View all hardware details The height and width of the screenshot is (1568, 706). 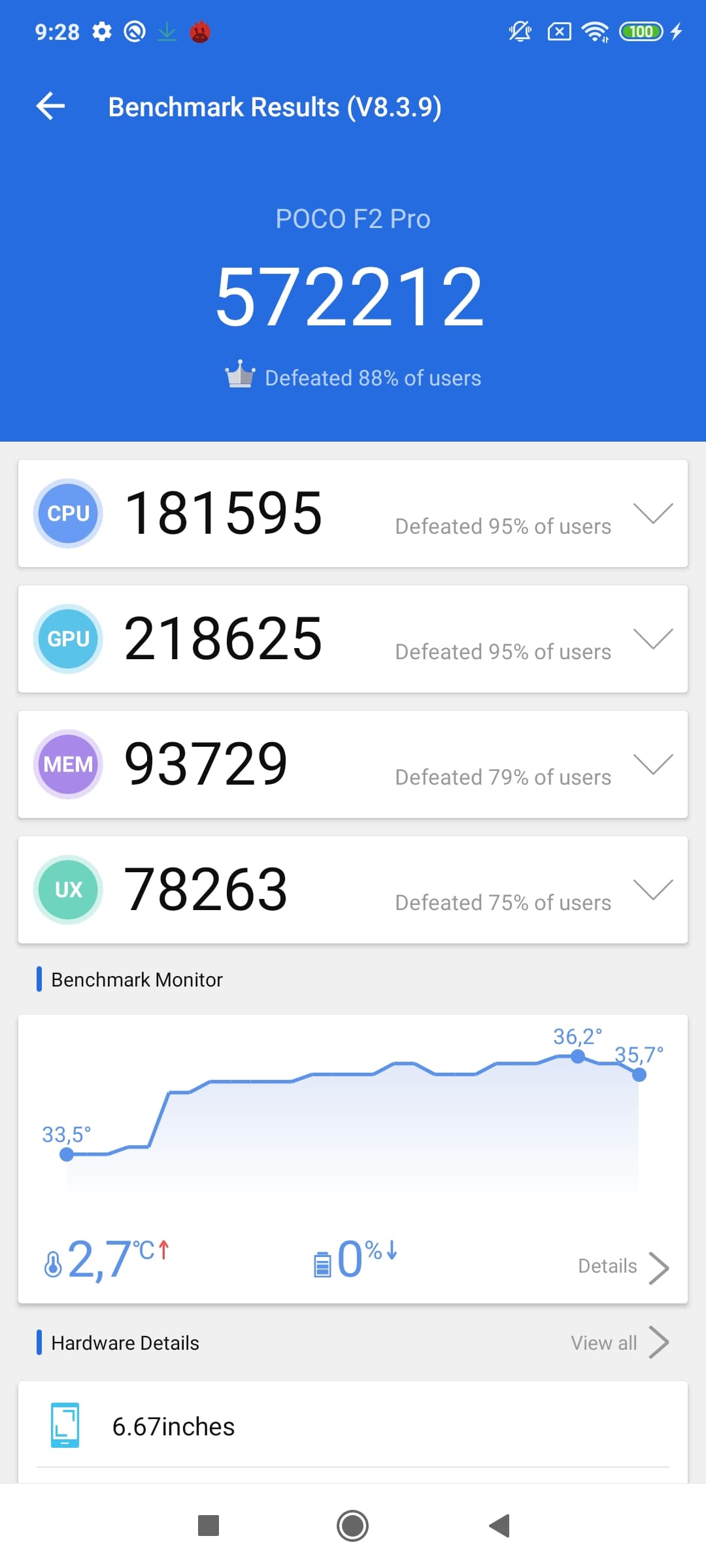618,1343
